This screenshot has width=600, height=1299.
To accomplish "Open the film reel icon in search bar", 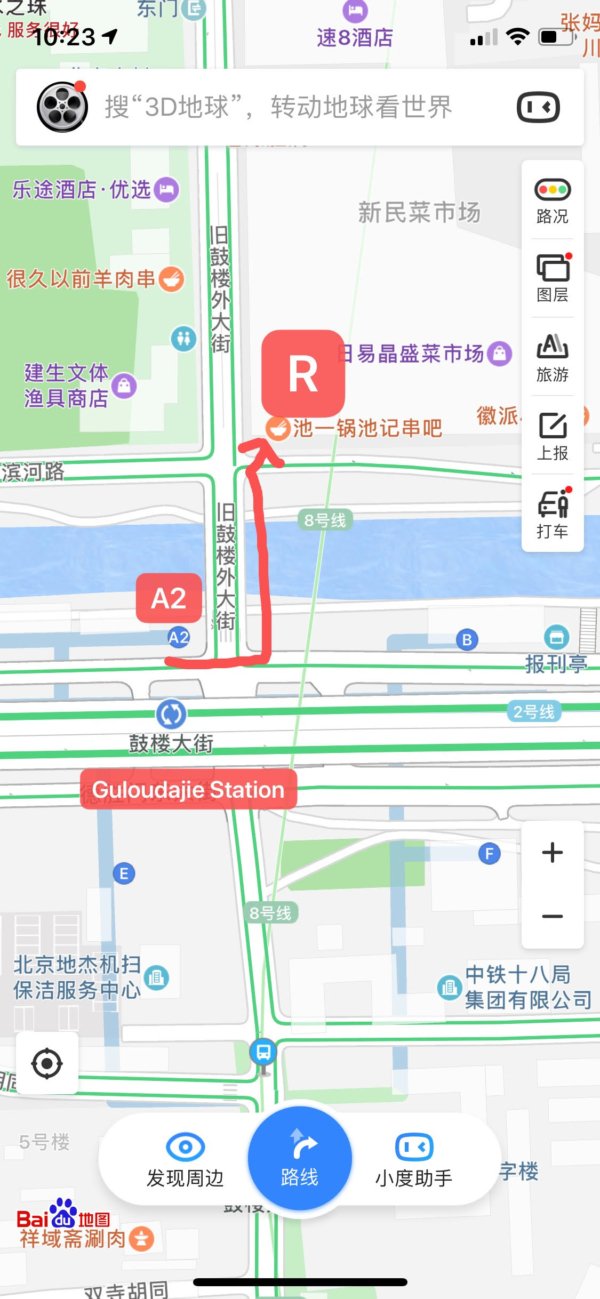I will [x=62, y=107].
